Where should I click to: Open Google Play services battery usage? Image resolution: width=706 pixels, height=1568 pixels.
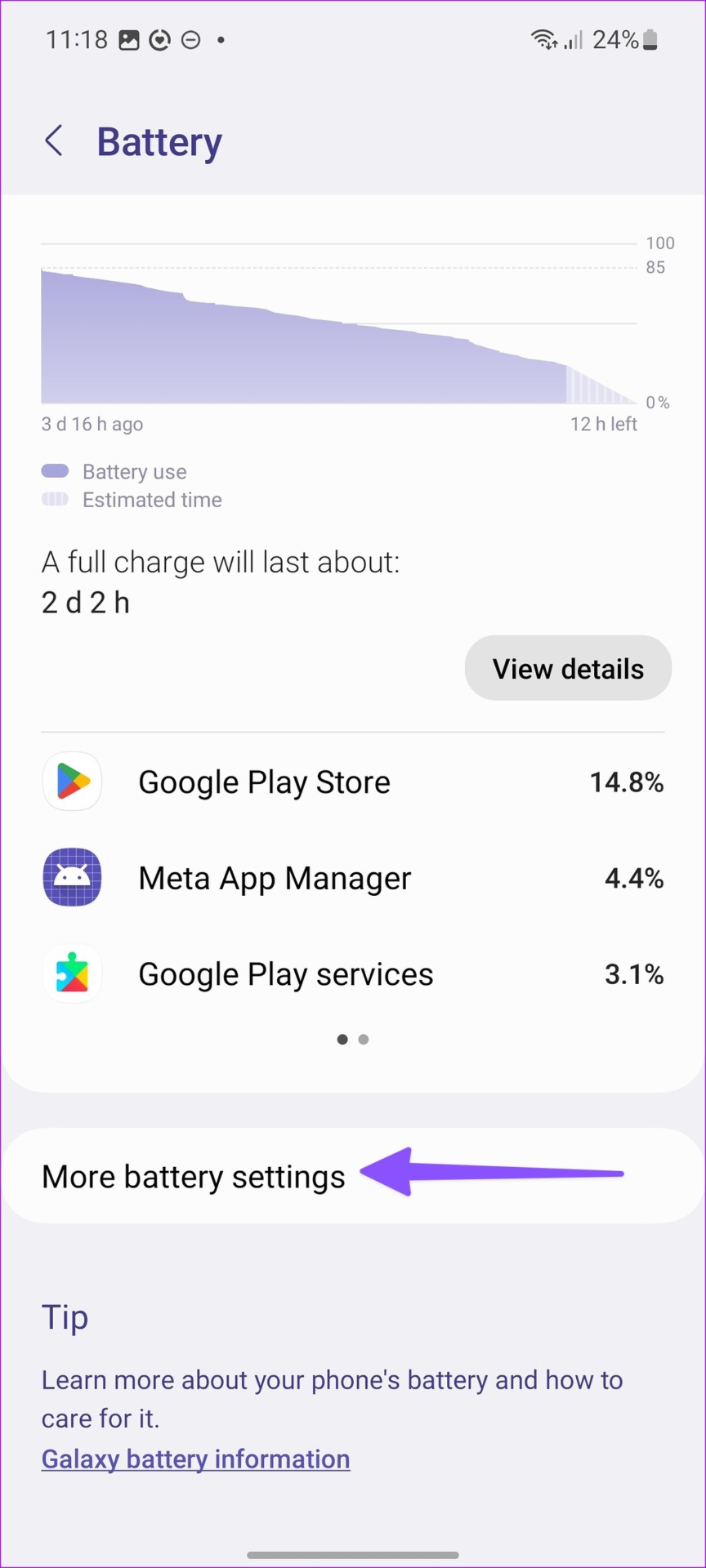pos(353,974)
